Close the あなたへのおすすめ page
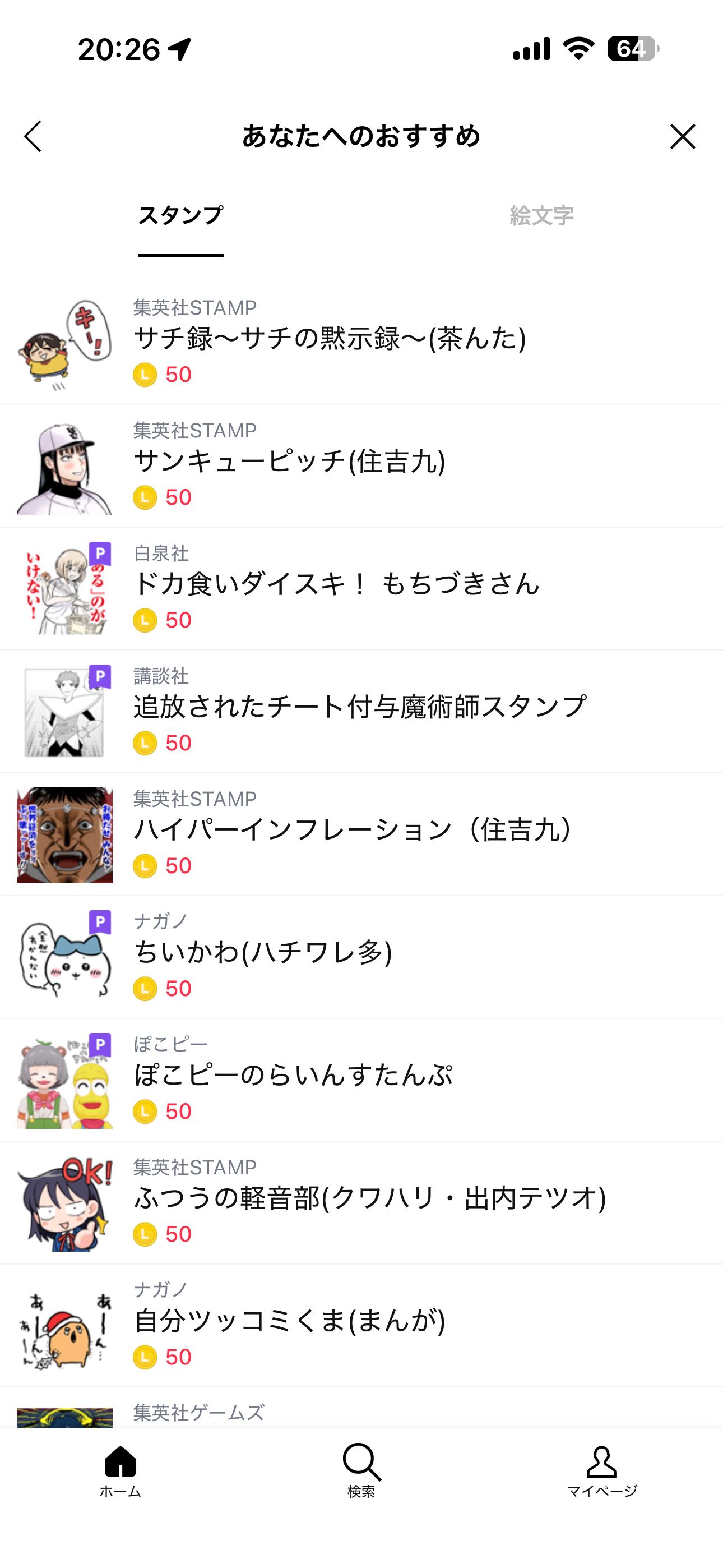This screenshot has width=723, height=1568. [682, 136]
